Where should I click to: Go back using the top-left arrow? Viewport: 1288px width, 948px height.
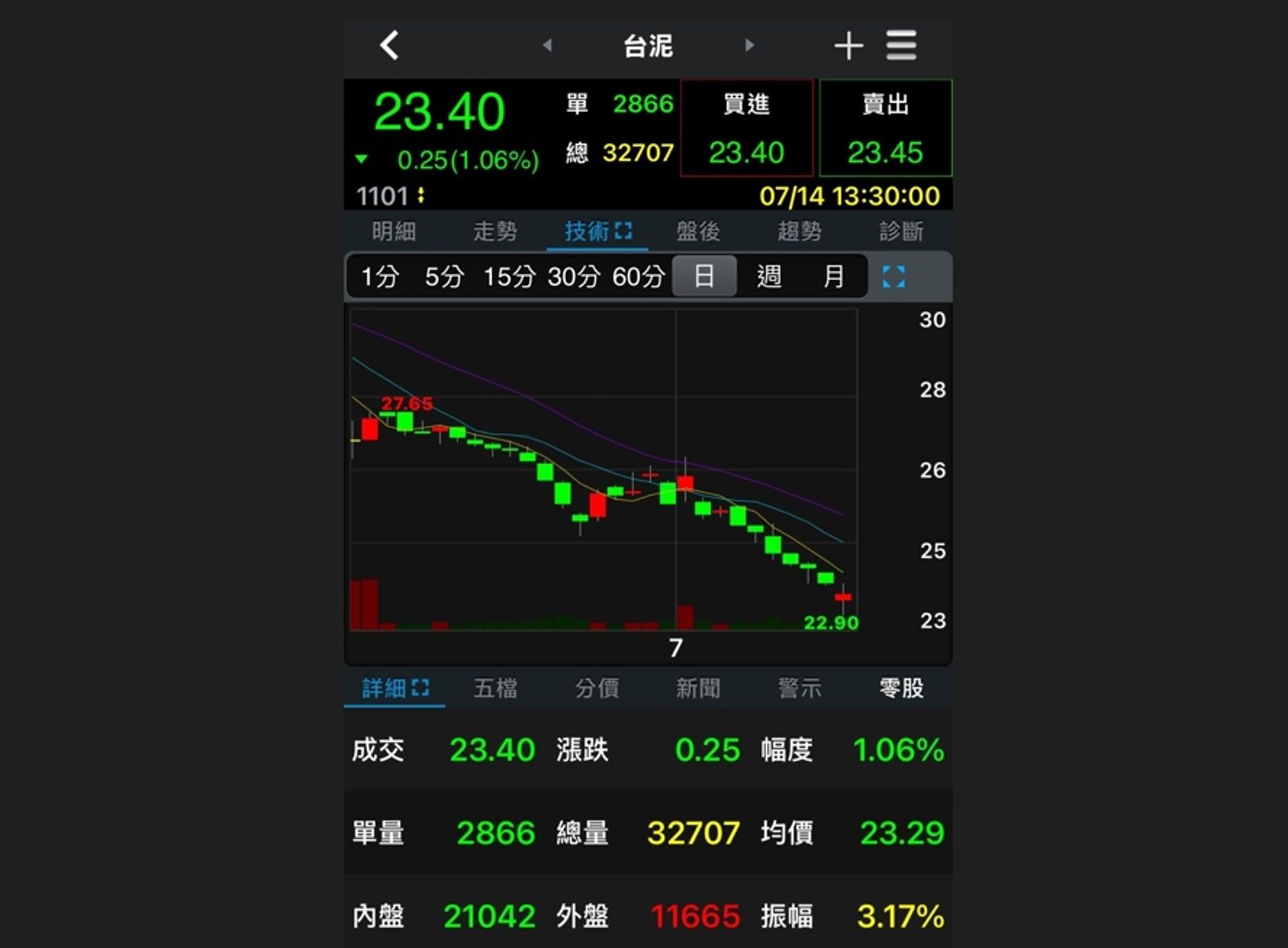click(x=390, y=45)
